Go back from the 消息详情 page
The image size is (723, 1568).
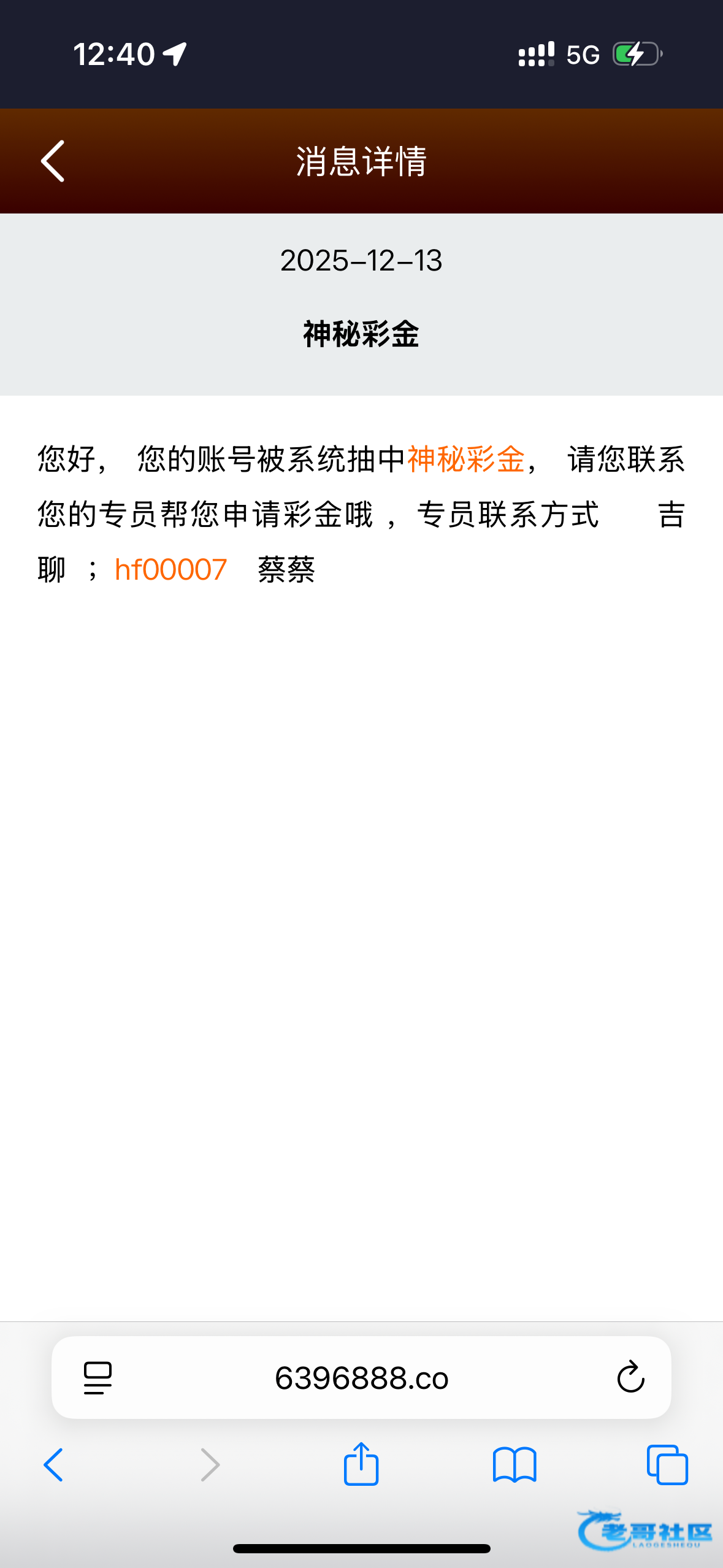coord(53,161)
